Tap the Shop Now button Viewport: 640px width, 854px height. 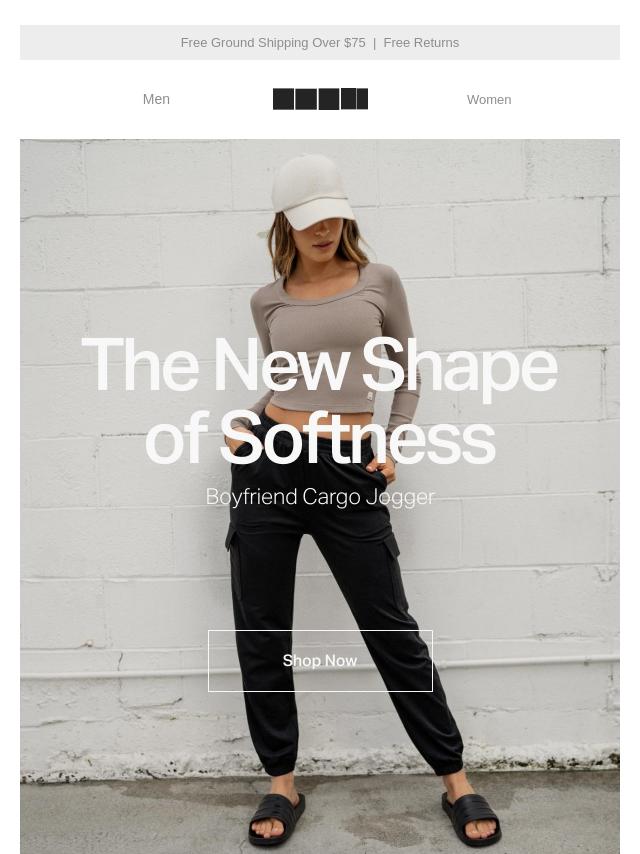click(320, 661)
